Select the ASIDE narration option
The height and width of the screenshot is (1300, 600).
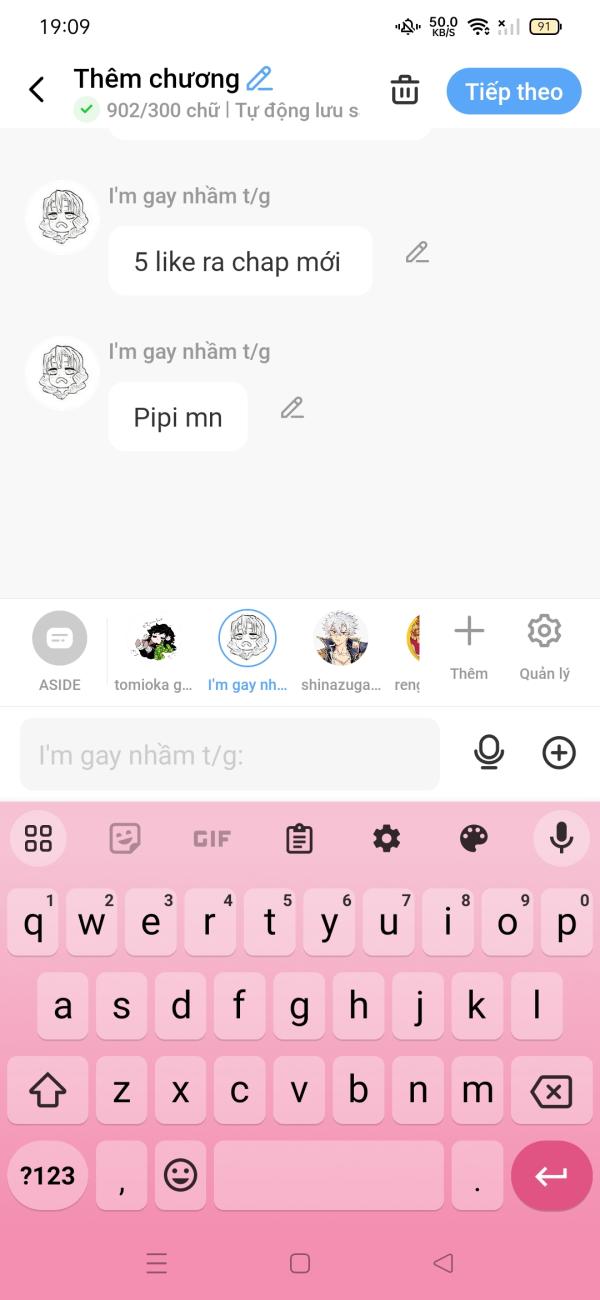[60, 649]
